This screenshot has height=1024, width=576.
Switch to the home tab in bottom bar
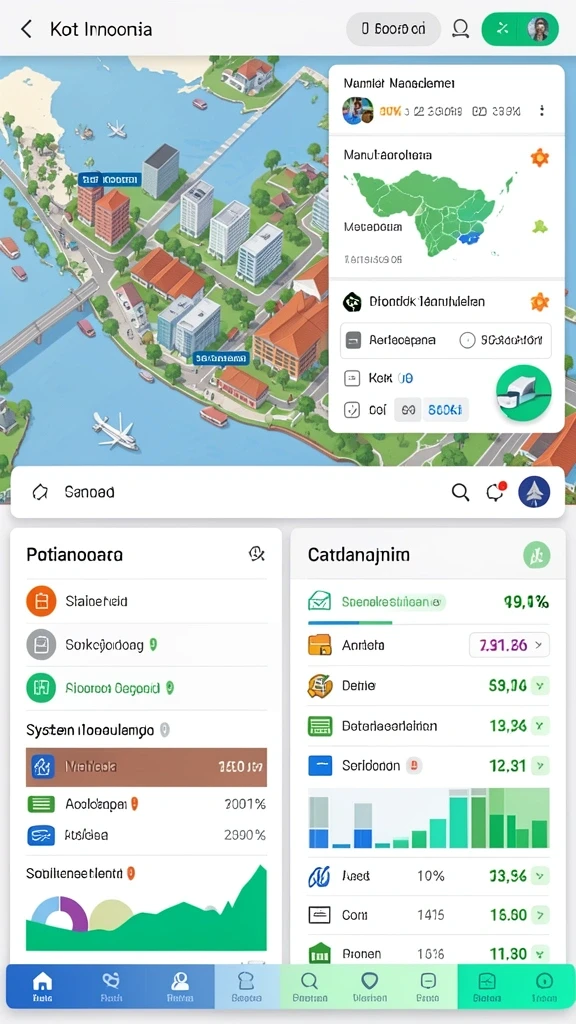[42, 985]
